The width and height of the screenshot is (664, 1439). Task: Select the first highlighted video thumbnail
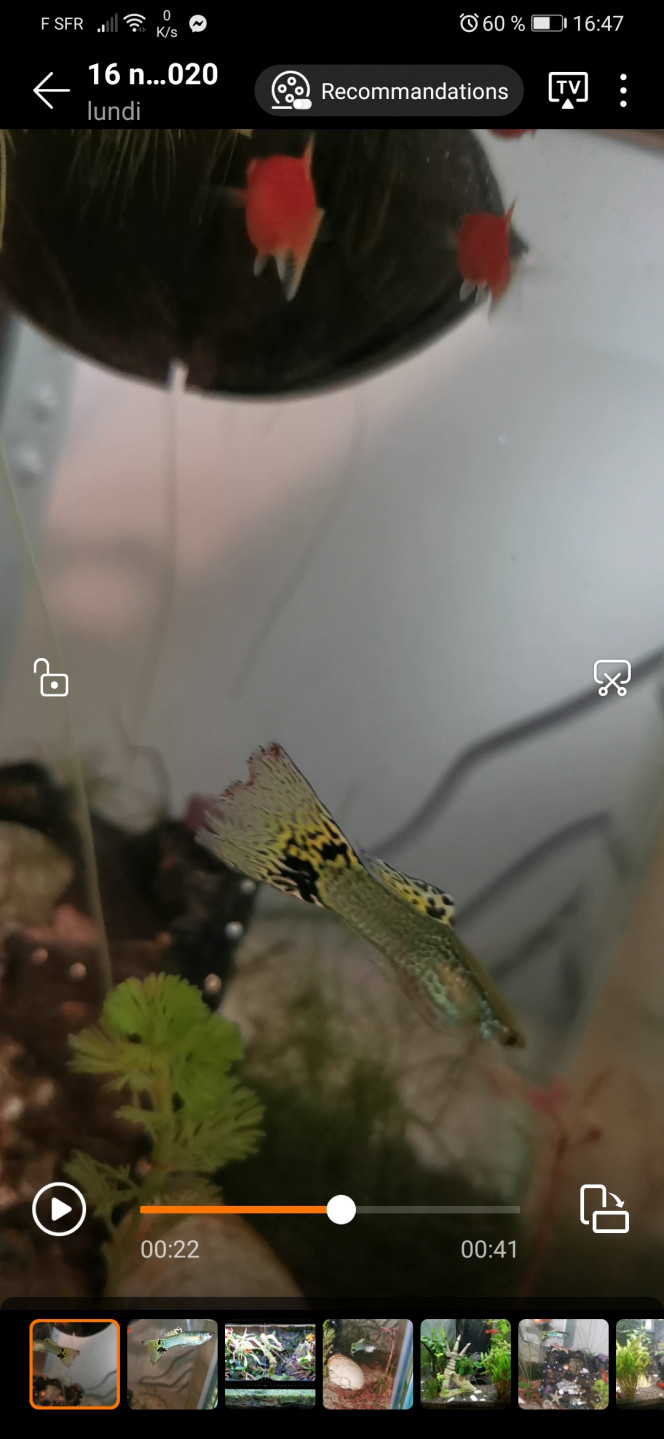point(75,1364)
